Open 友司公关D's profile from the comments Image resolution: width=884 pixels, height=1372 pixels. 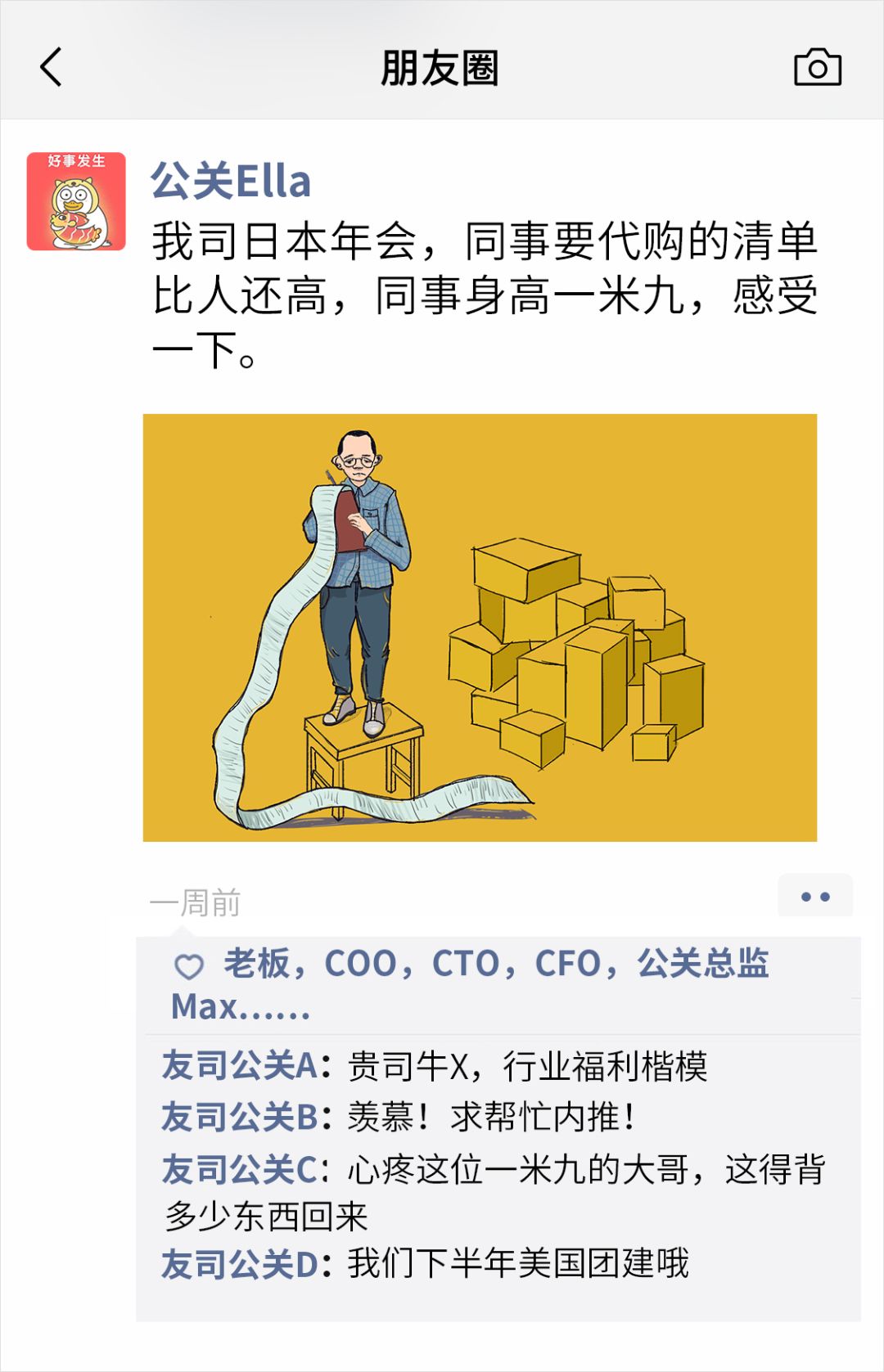point(239,1264)
